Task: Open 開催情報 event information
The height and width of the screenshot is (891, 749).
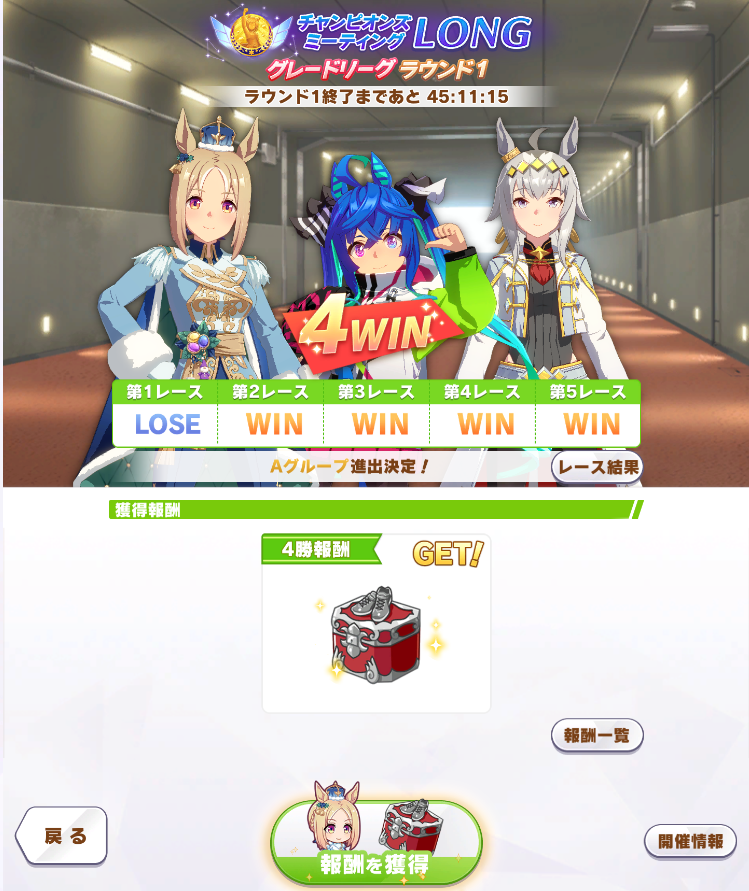Action: [x=690, y=841]
